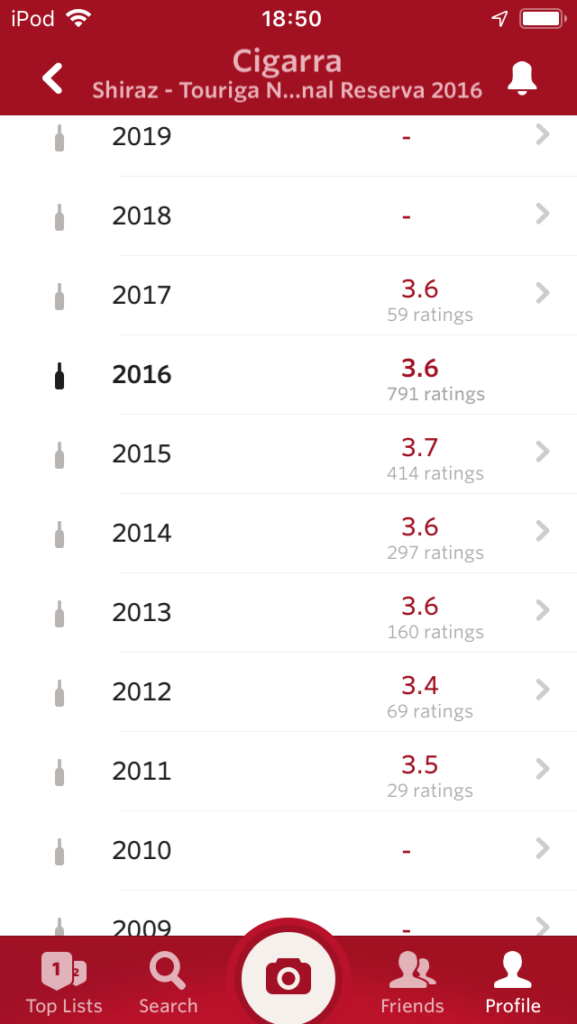Switch to the Top Lists tab
The width and height of the screenshot is (577, 1024).
coord(64,983)
